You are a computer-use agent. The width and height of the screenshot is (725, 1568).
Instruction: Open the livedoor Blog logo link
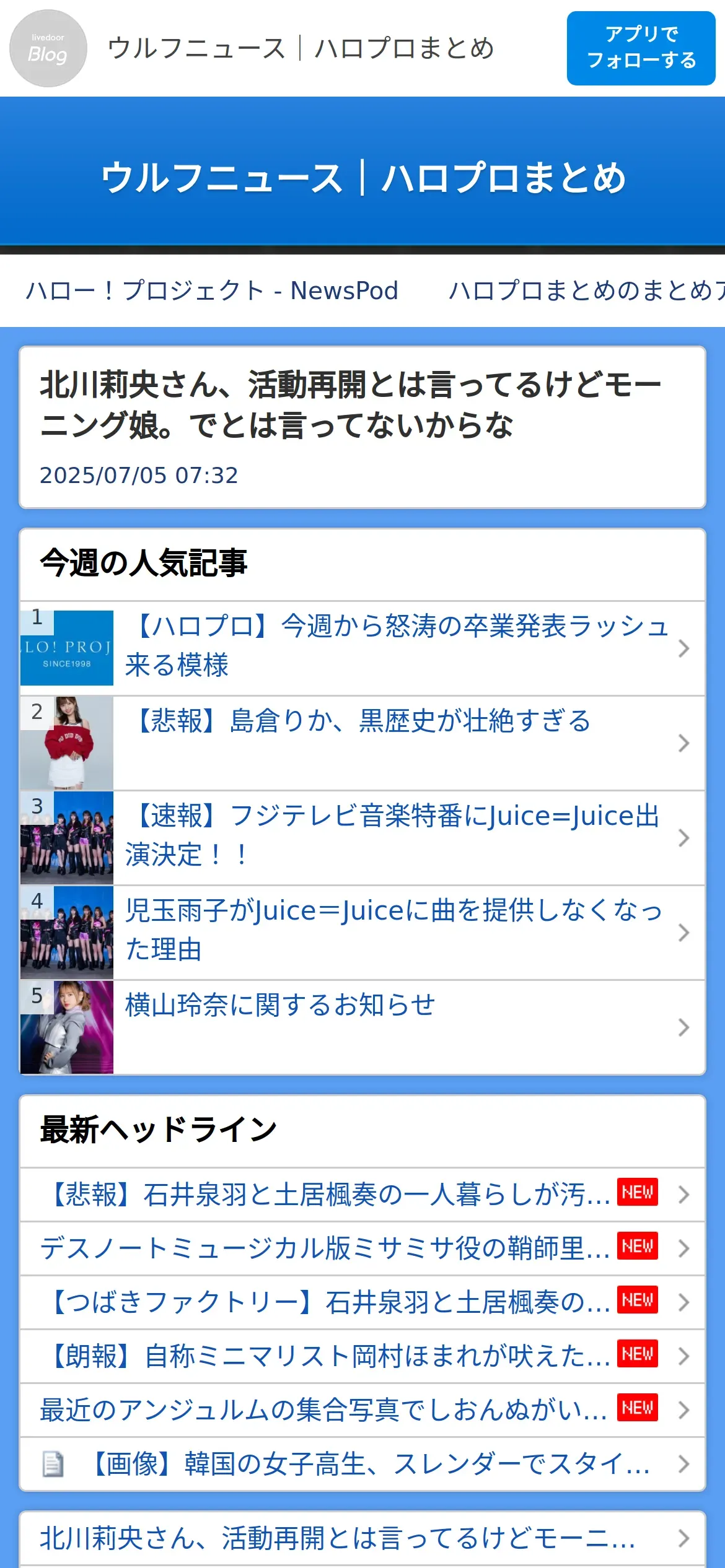(48, 48)
